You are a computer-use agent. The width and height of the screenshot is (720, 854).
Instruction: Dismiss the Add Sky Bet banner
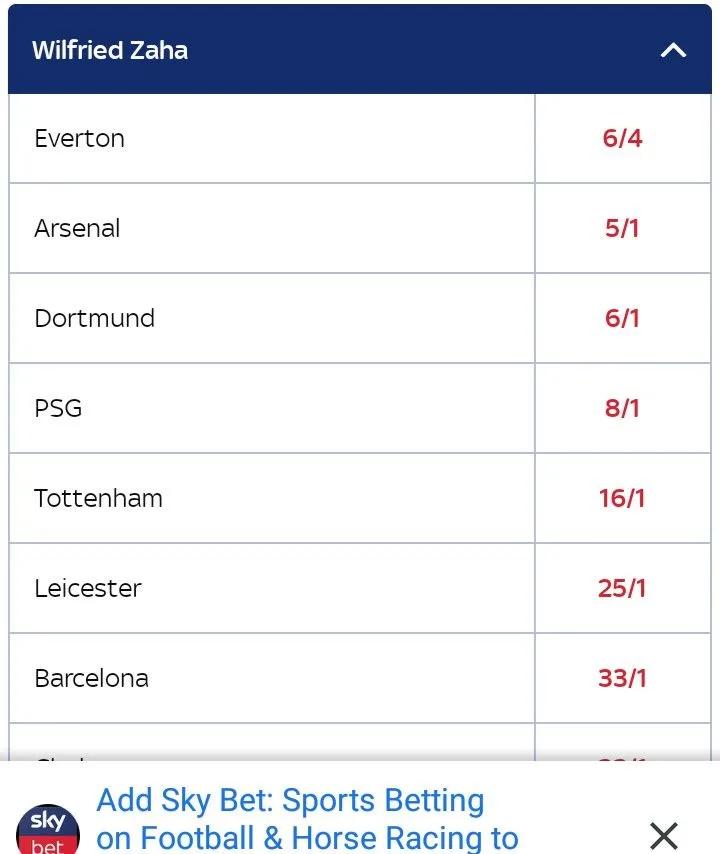coord(663,834)
